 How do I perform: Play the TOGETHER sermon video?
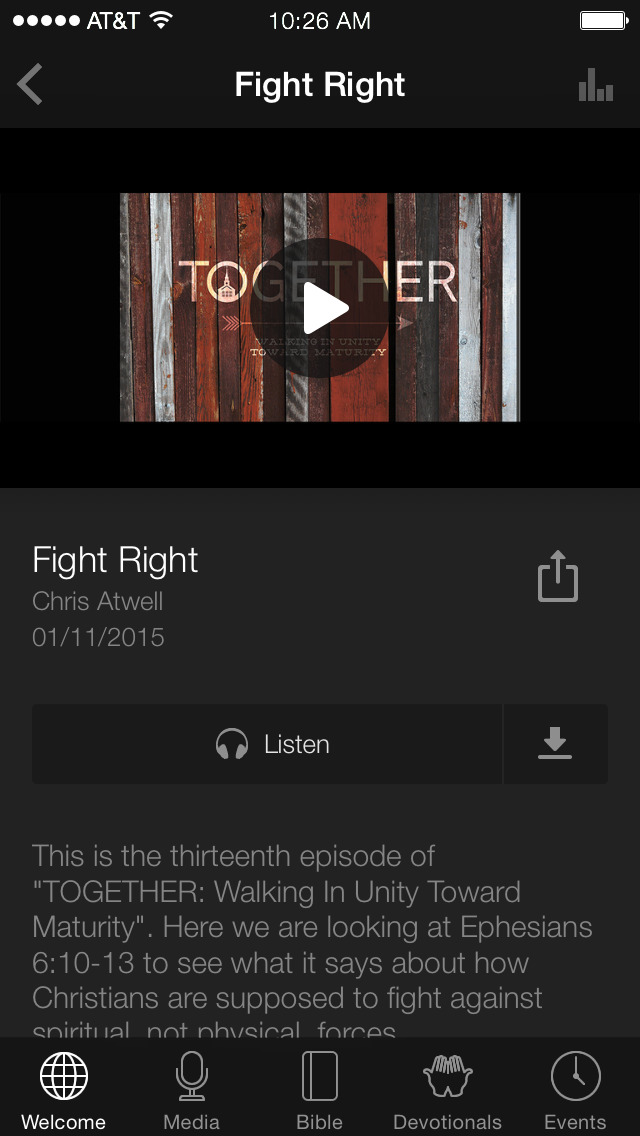320,308
